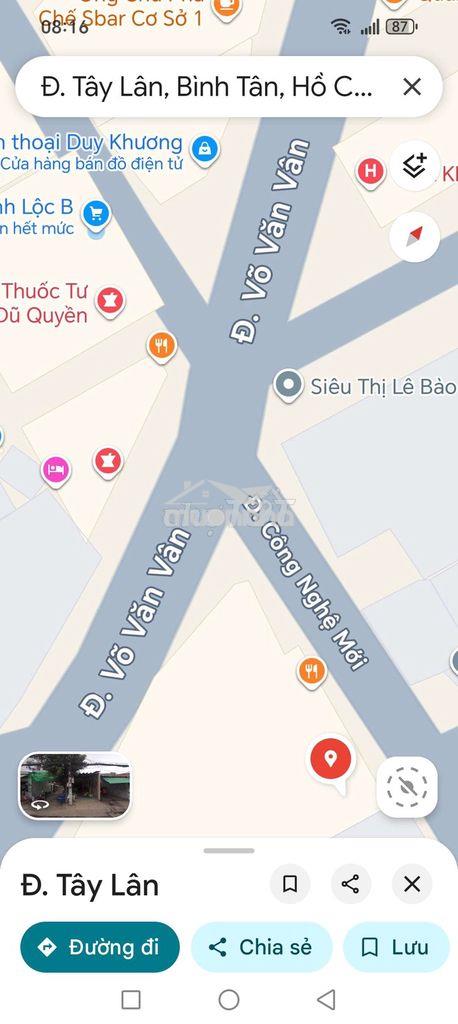Clear the search query with the X

412,87
